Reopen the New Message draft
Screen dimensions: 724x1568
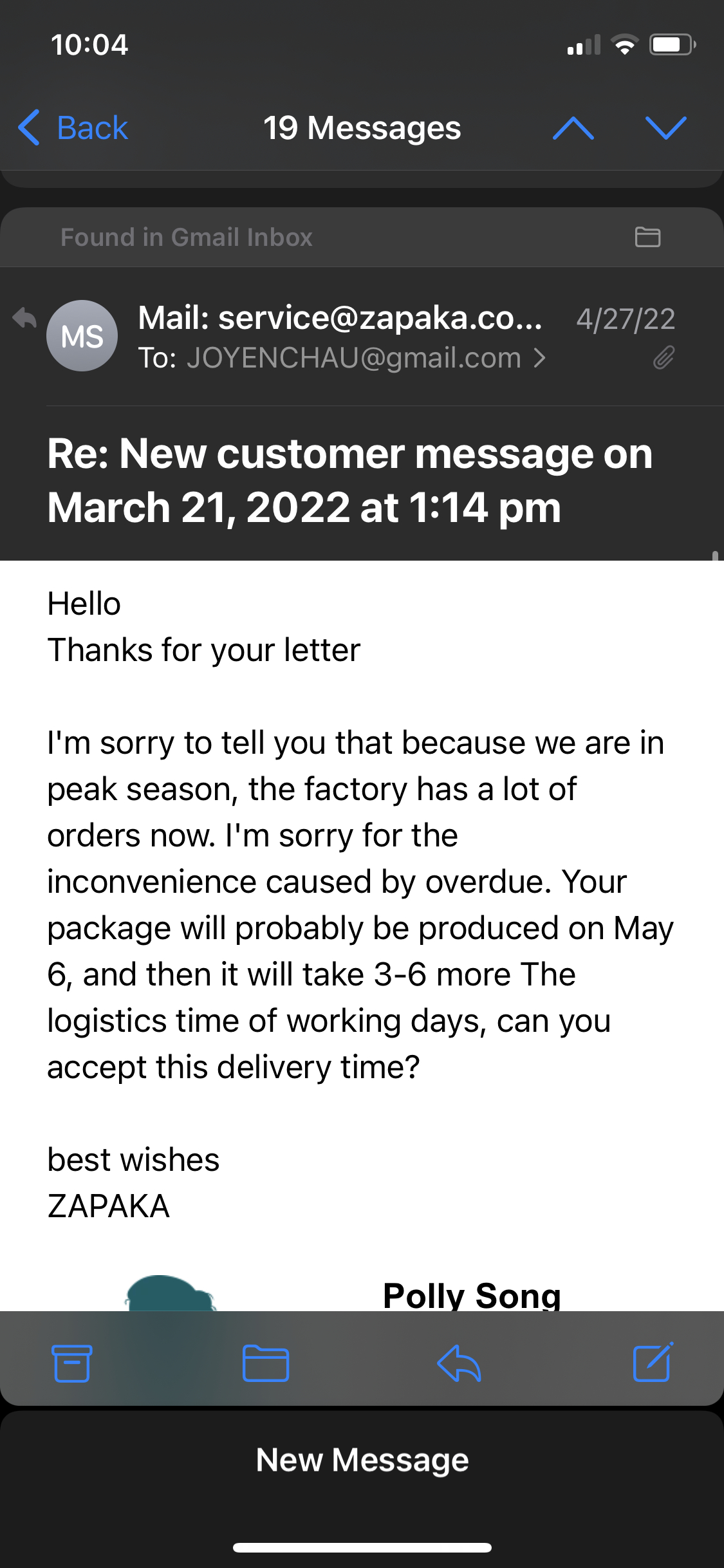(x=362, y=1460)
